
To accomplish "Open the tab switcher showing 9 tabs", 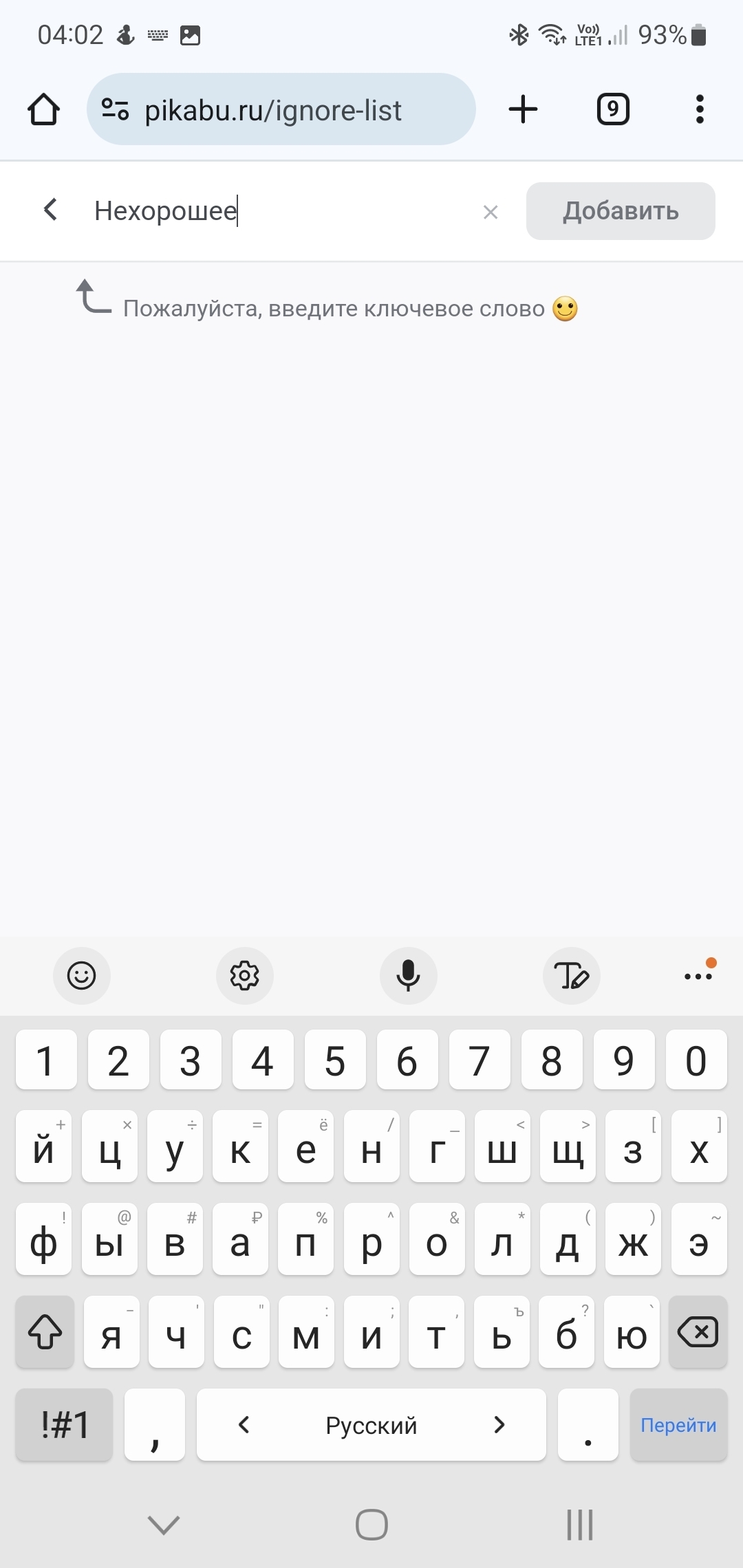I will [613, 109].
